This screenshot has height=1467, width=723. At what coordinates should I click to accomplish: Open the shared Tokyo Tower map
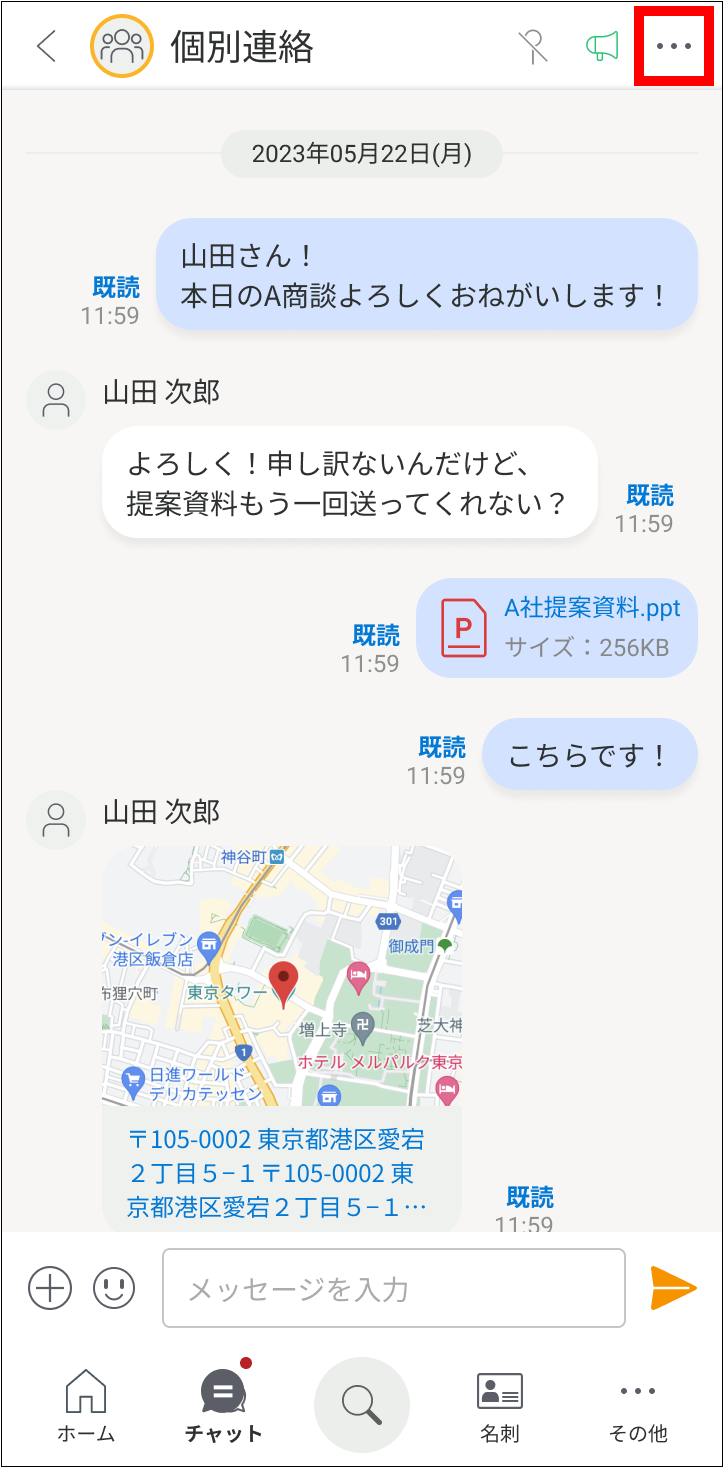(282, 975)
